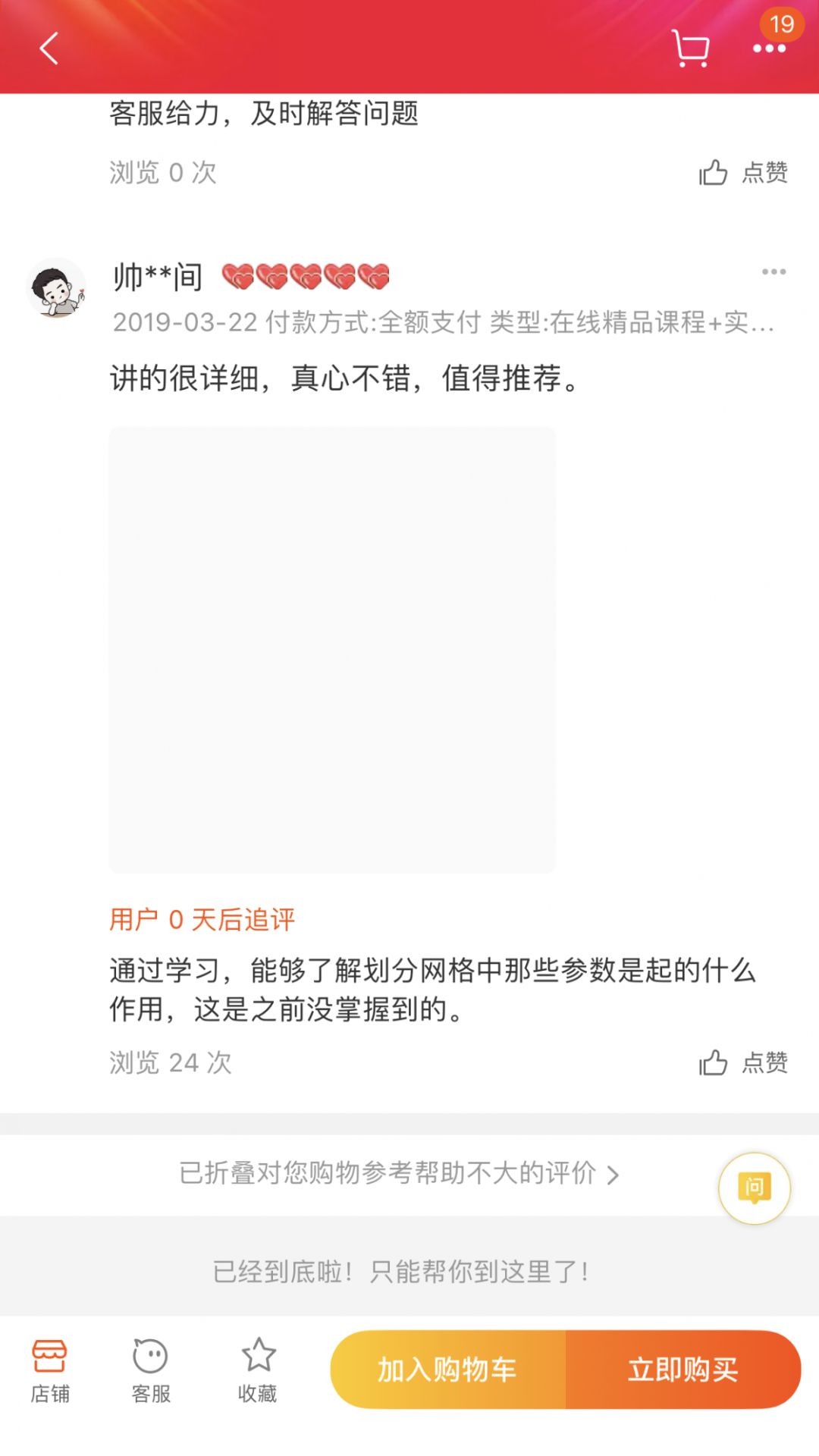
Task: Expand folded unhelpful reviews
Action: pyautogui.click(x=400, y=1174)
